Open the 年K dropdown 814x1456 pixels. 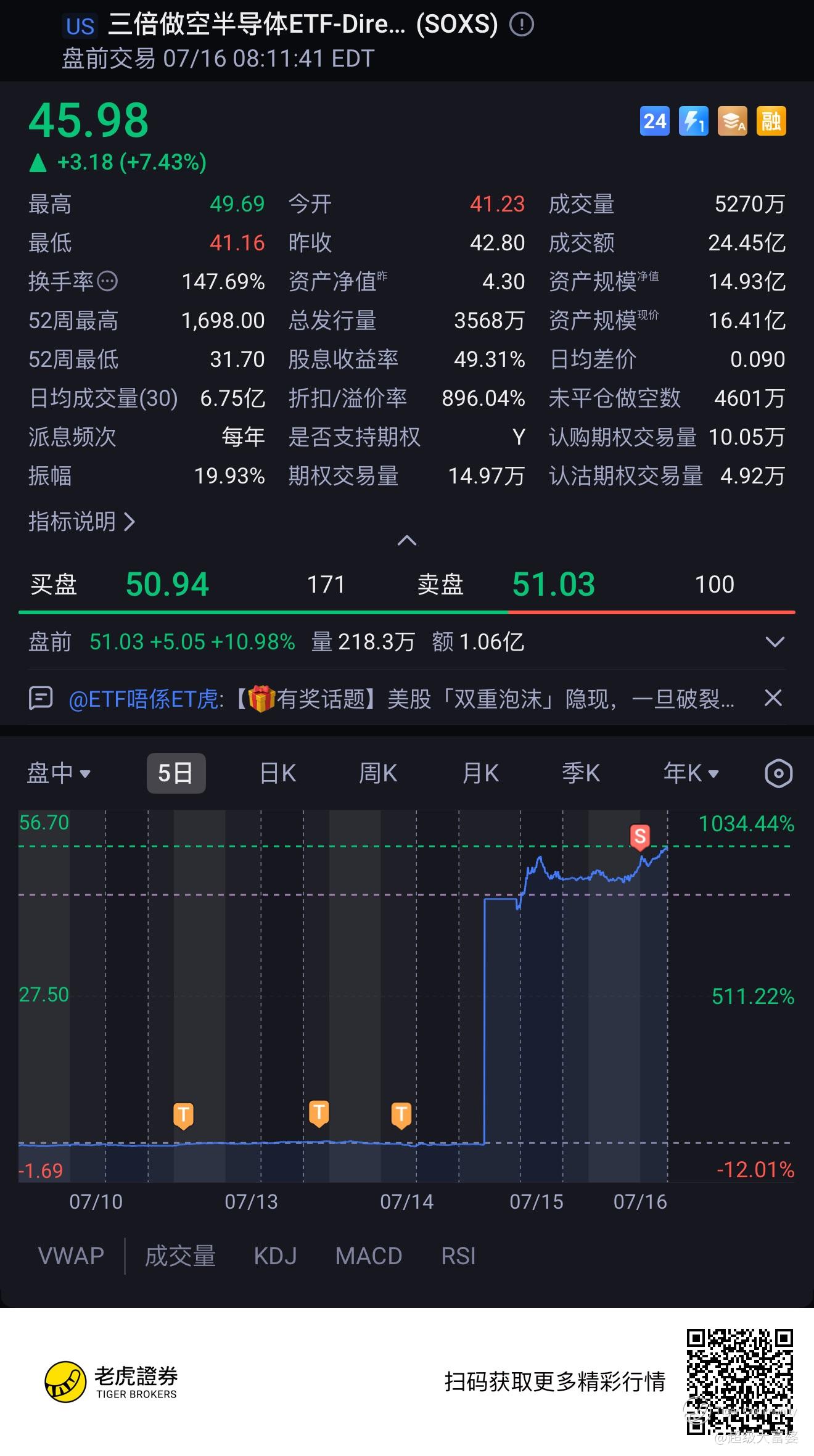pos(691,773)
